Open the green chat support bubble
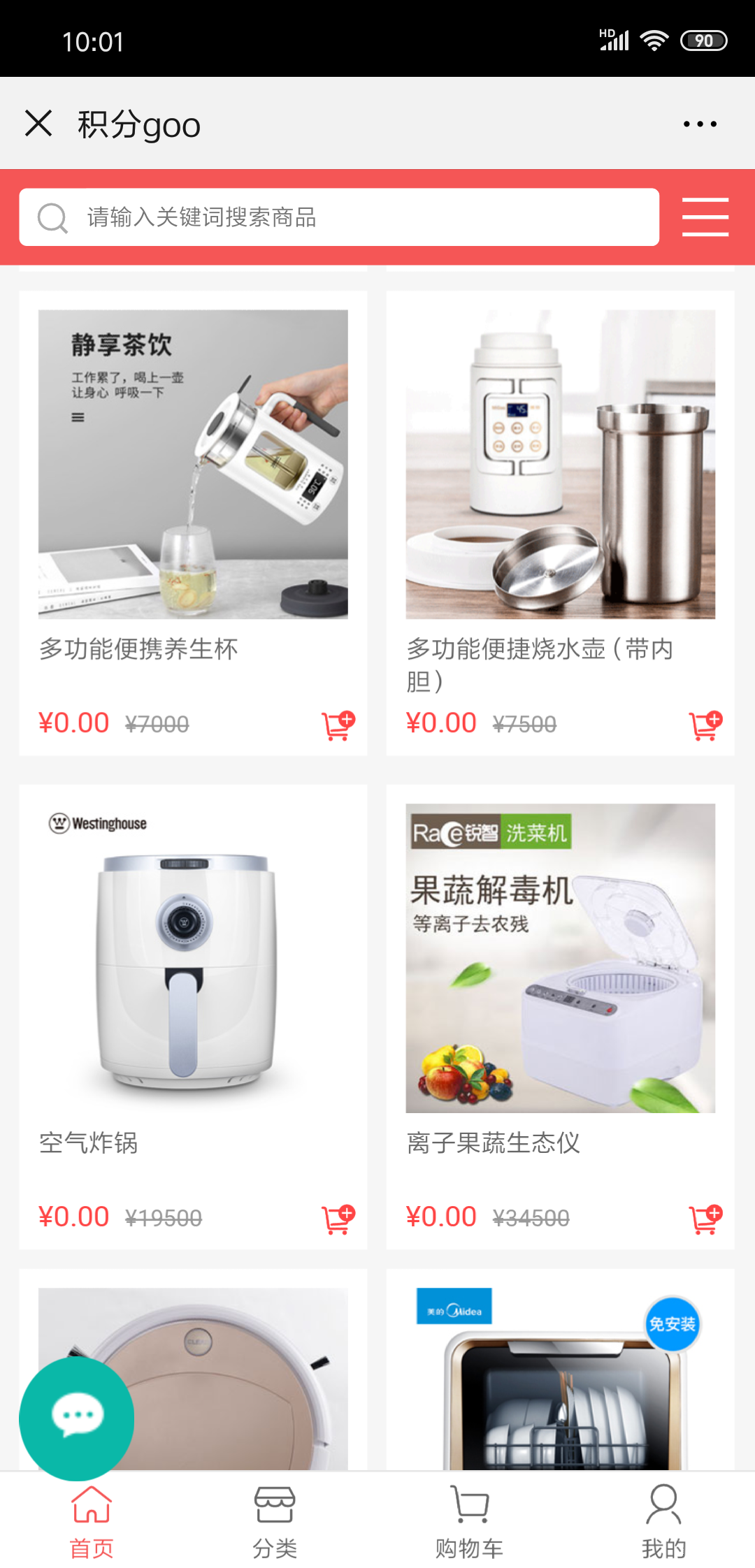This screenshot has height=1568, width=755. click(x=77, y=1417)
